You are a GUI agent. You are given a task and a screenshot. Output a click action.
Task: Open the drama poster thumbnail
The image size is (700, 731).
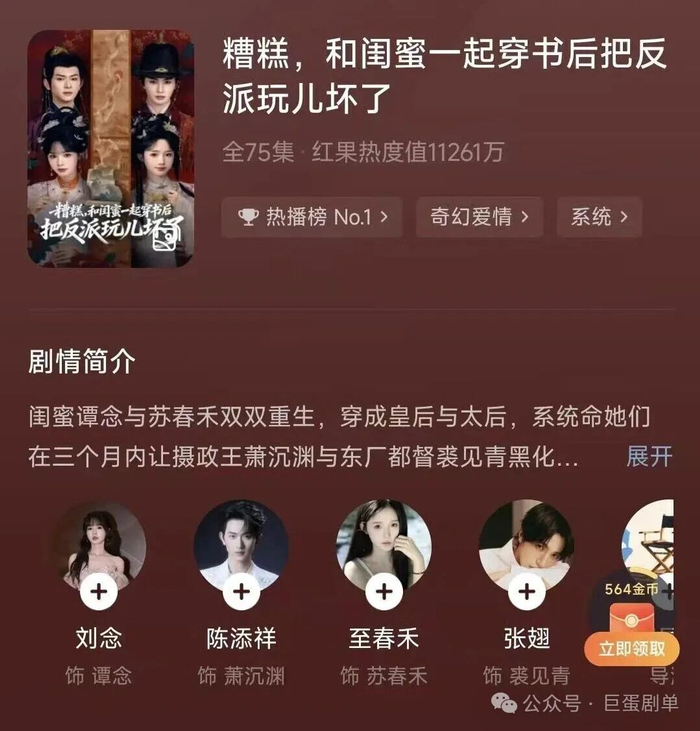pyautogui.click(x=110, y=148)
